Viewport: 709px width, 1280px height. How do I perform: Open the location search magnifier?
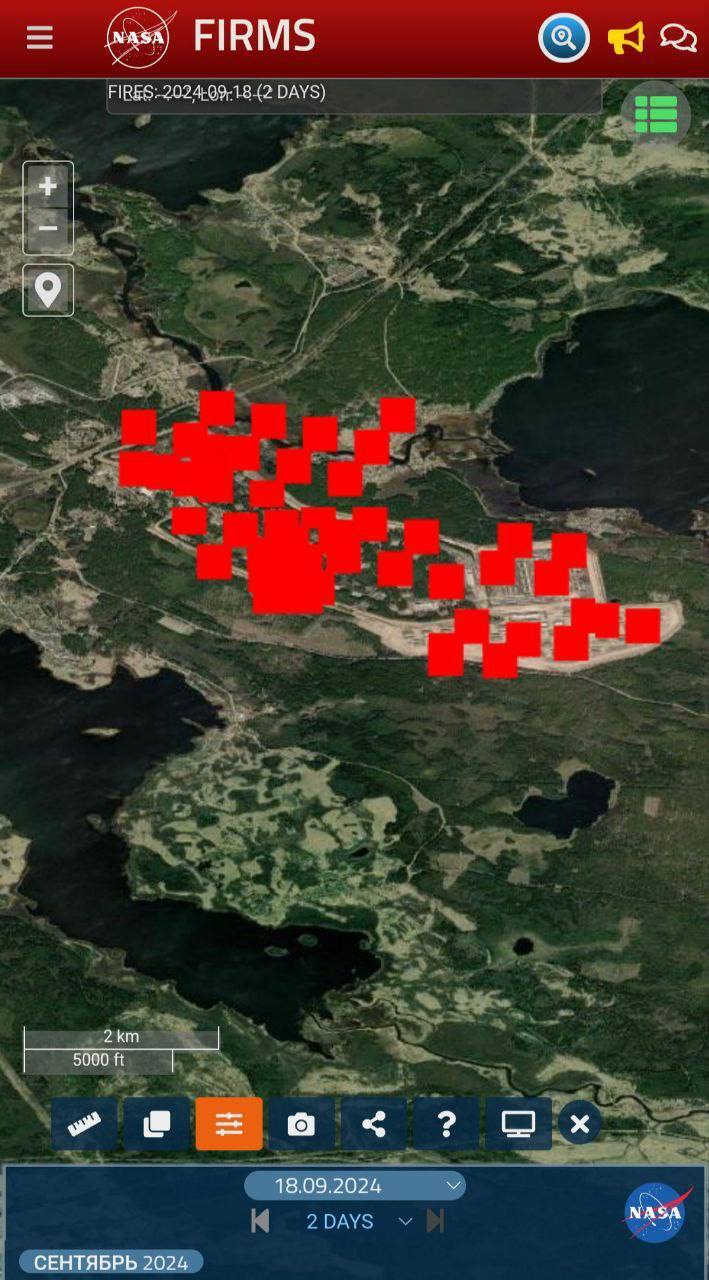pos(564,38)
